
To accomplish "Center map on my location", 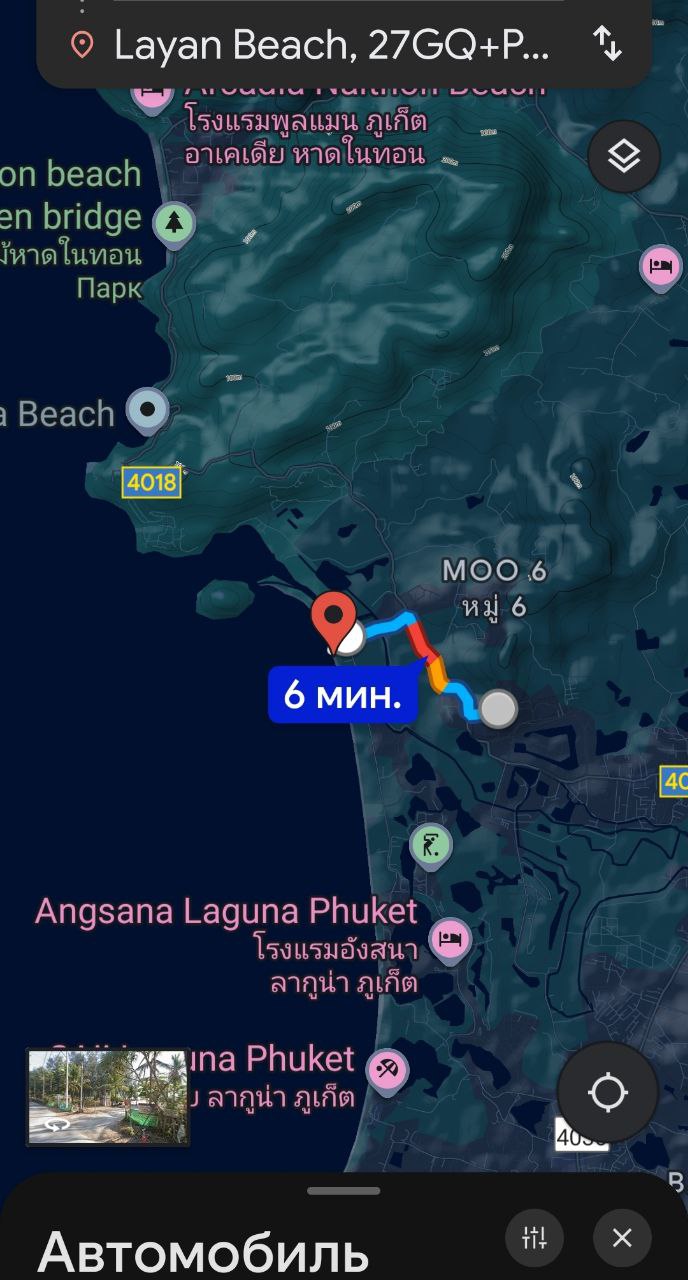I will point(607,1093).
